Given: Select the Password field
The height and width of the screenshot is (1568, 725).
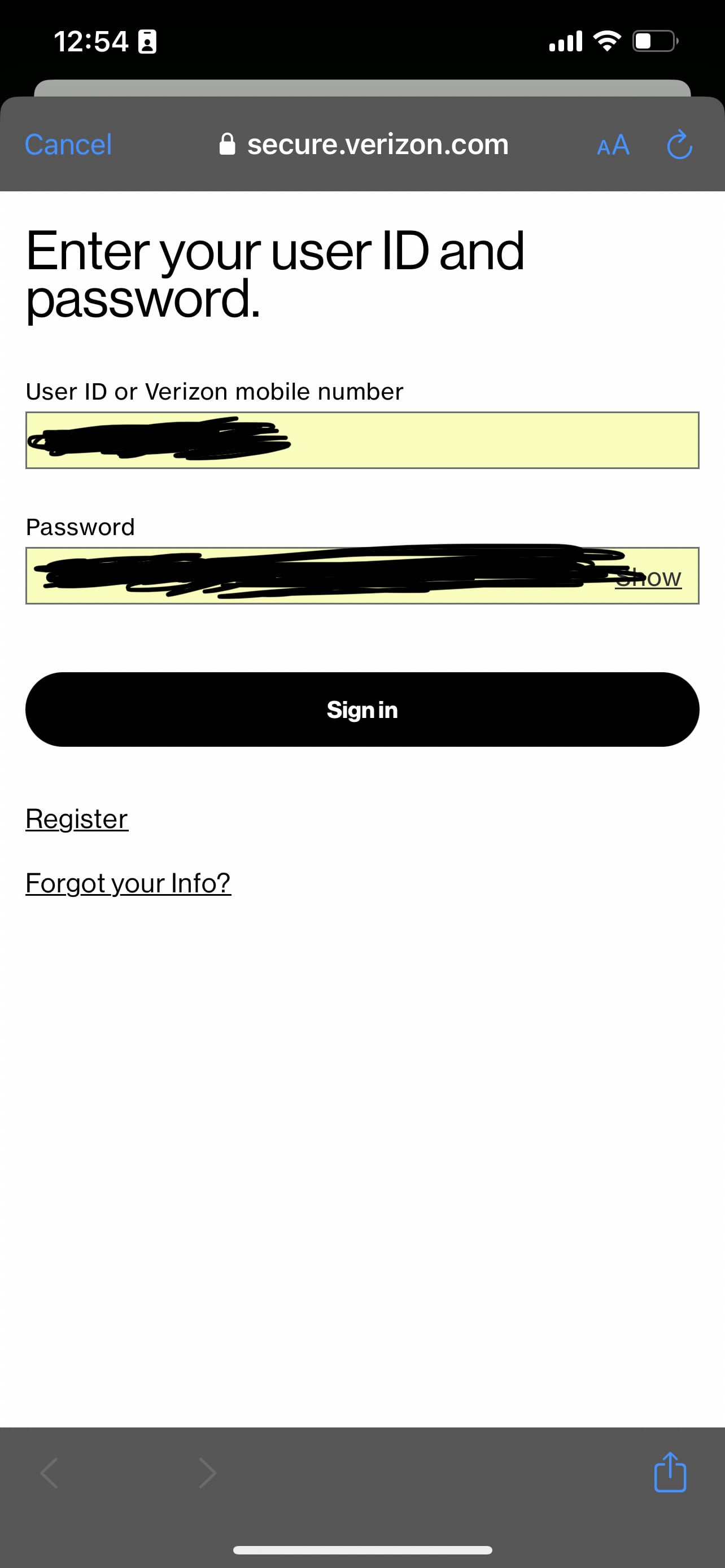Looking at the screenshot, I should point(317,576).
